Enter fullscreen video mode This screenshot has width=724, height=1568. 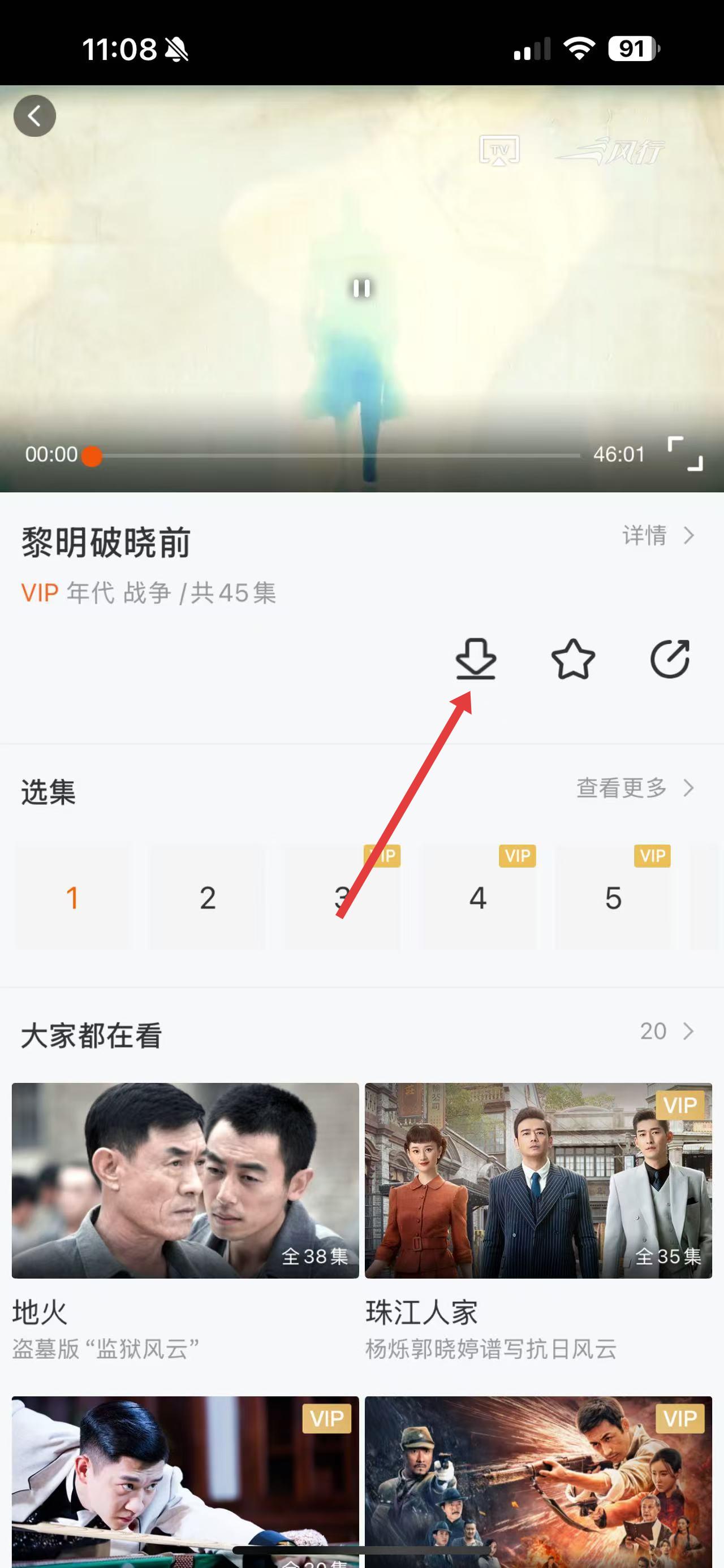[685, 453]
